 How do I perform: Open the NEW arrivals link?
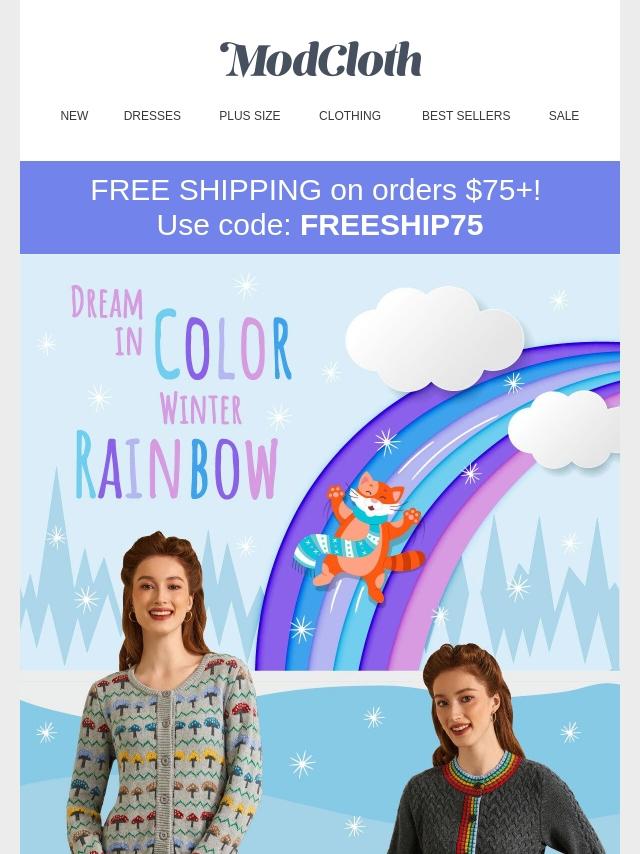[x=74, y=116]
